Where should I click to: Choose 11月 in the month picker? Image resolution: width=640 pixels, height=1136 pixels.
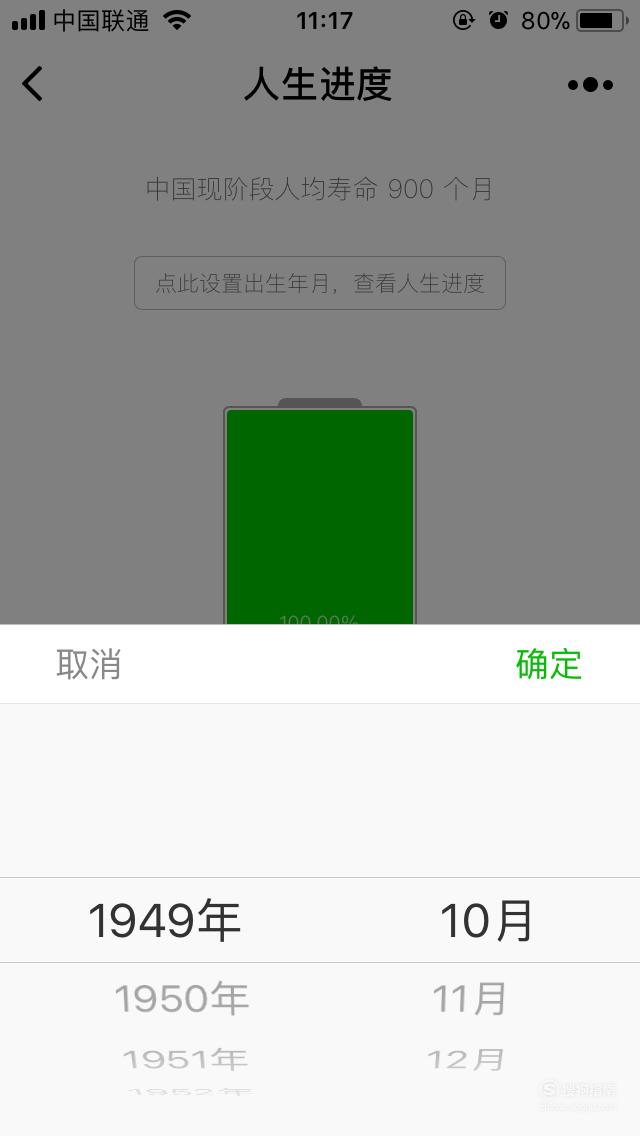(x=469, y=999)
